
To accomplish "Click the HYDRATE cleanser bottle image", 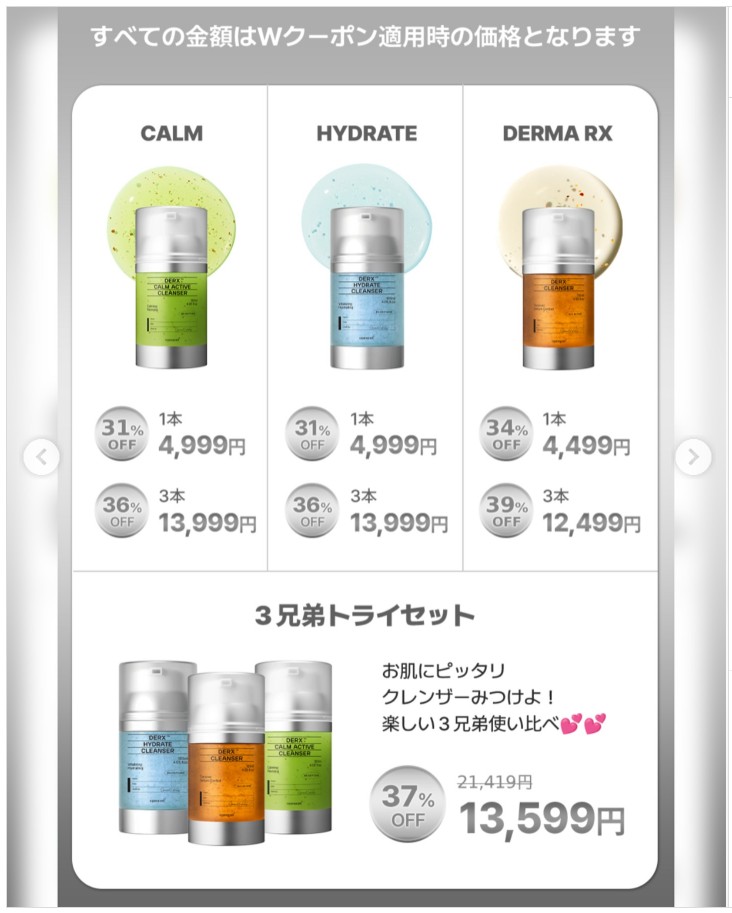I will coord(364,285).
